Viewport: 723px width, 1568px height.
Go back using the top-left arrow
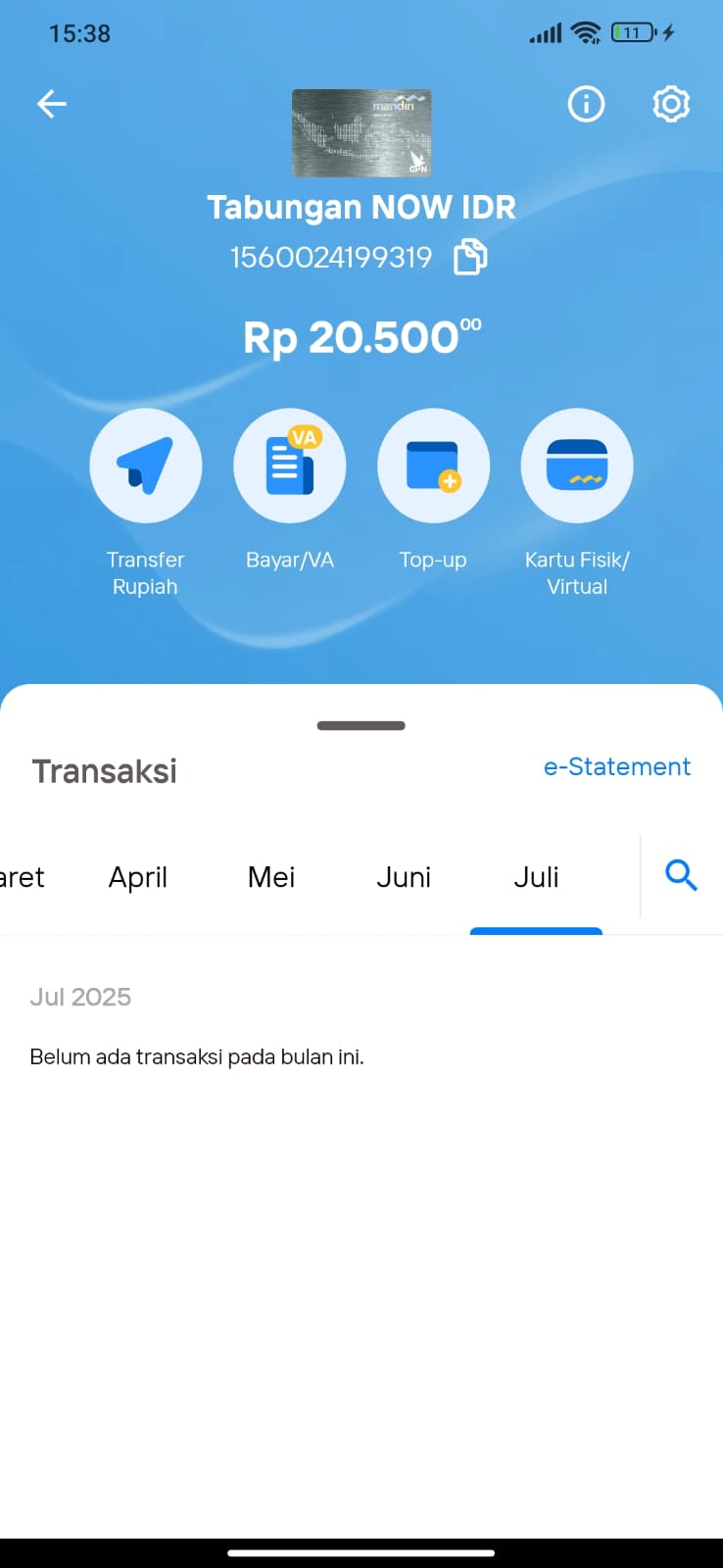point(52,104)
